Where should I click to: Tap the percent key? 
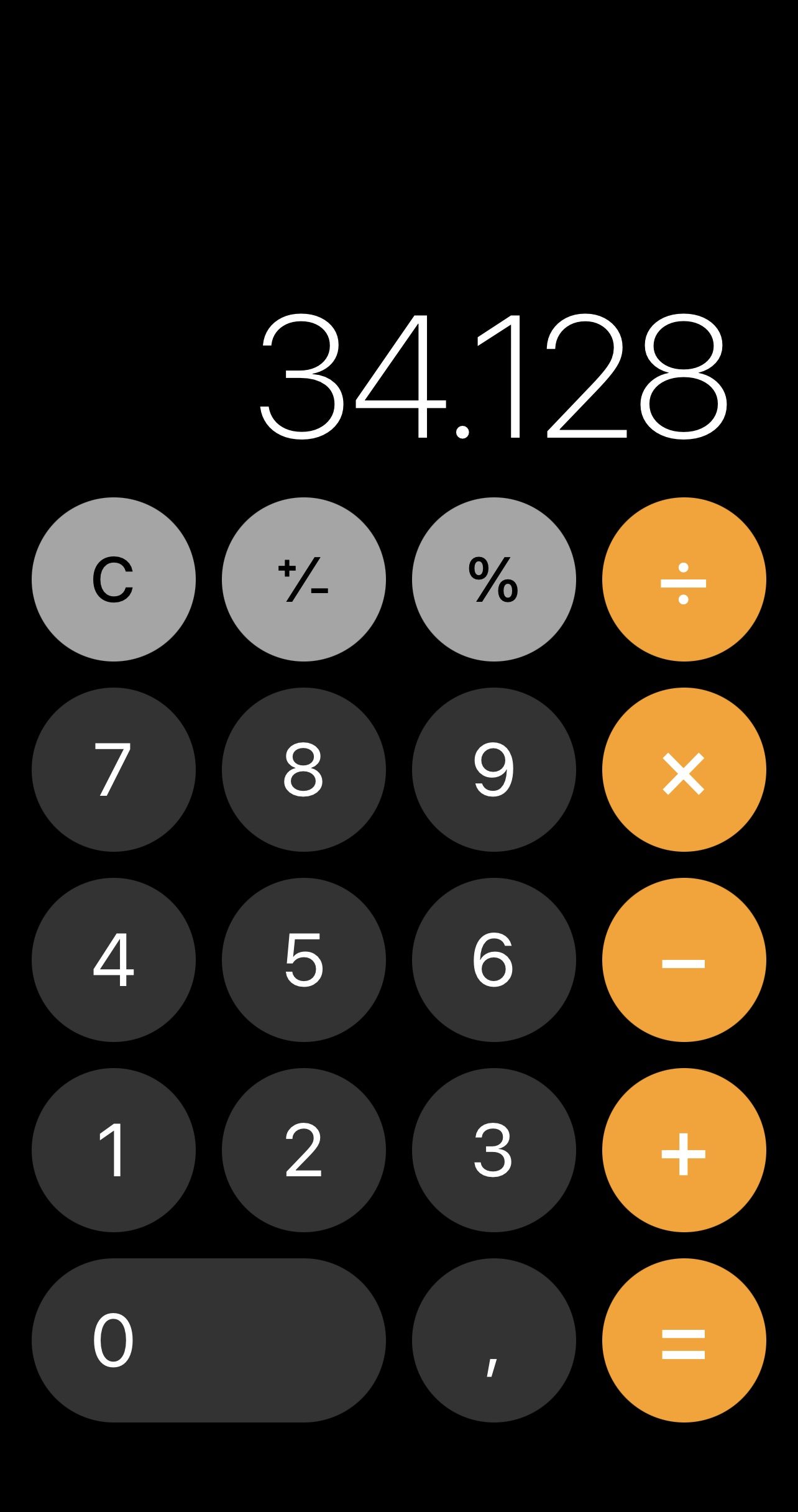pos(494,579)
